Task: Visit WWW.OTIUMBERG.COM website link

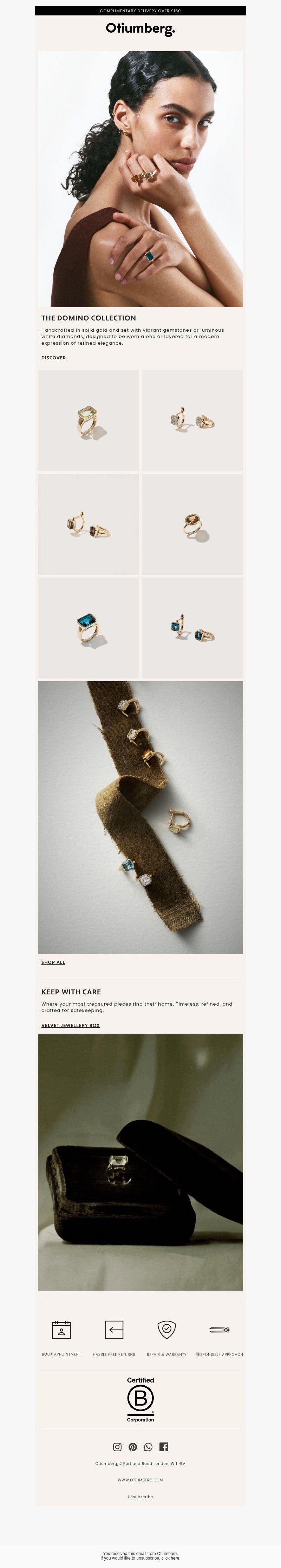Action: [140, 1480]
